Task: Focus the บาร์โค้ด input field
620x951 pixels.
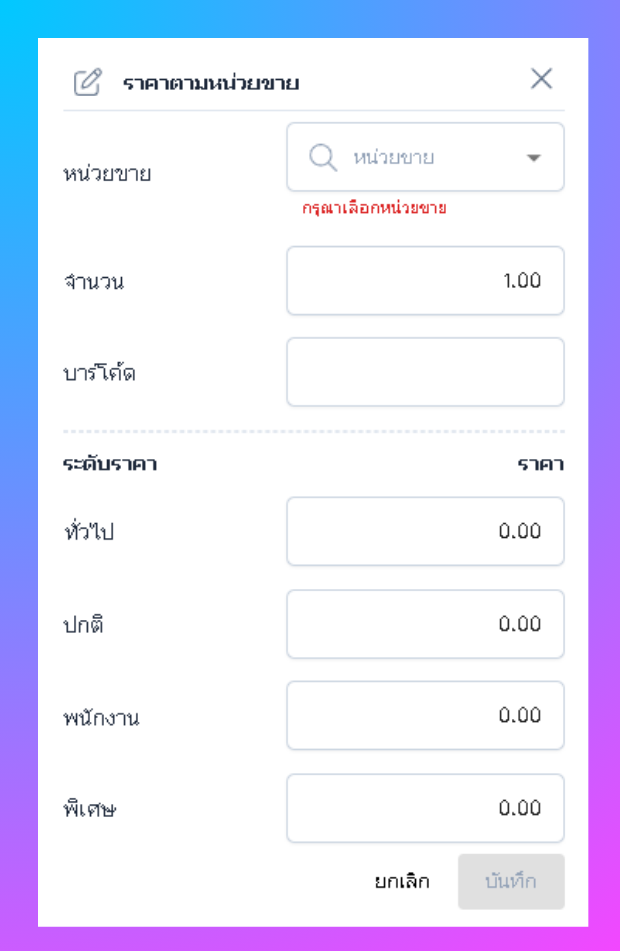Action: 425,372
